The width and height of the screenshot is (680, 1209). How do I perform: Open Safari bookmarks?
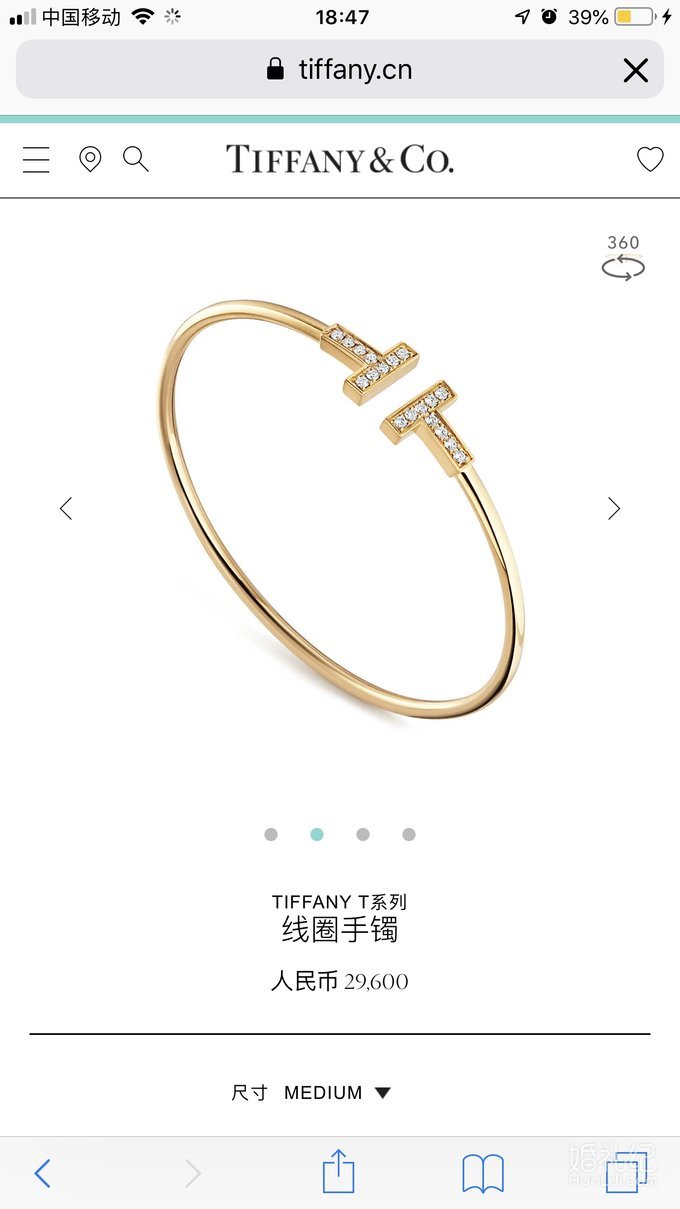483,1173
